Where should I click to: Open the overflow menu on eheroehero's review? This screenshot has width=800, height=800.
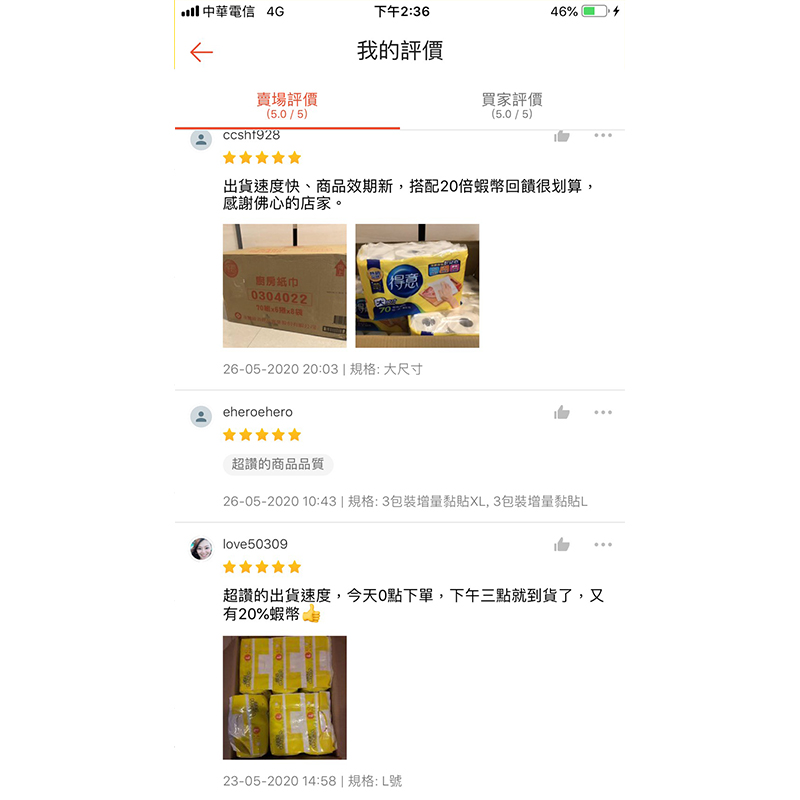click(603, 412)
